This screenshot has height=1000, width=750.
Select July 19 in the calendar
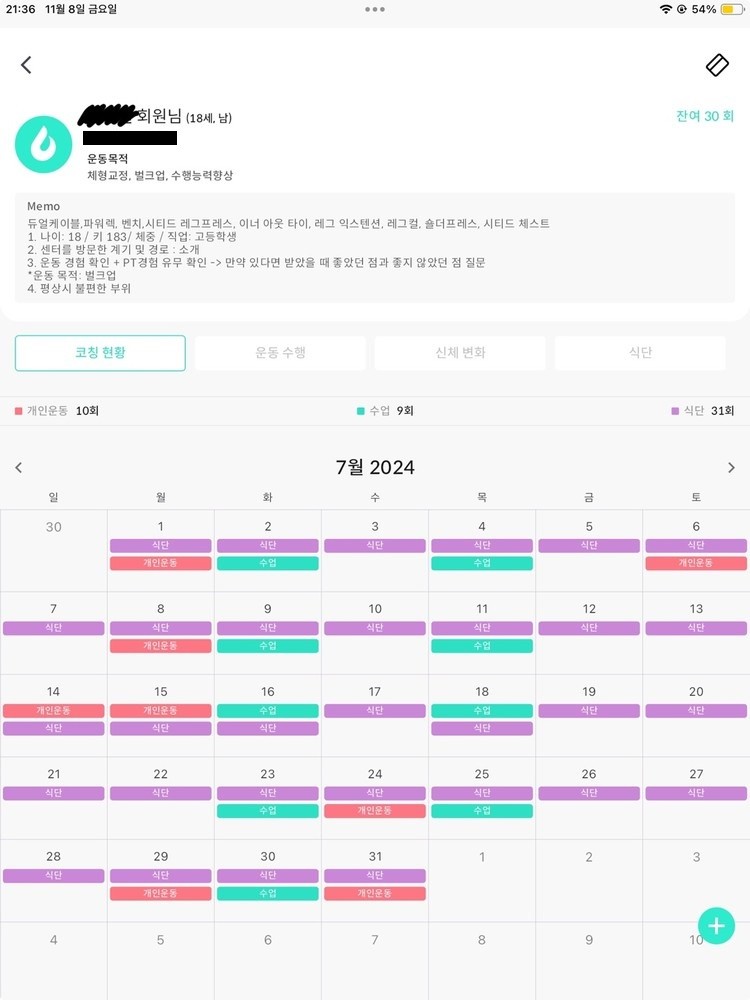pos(589,692)
